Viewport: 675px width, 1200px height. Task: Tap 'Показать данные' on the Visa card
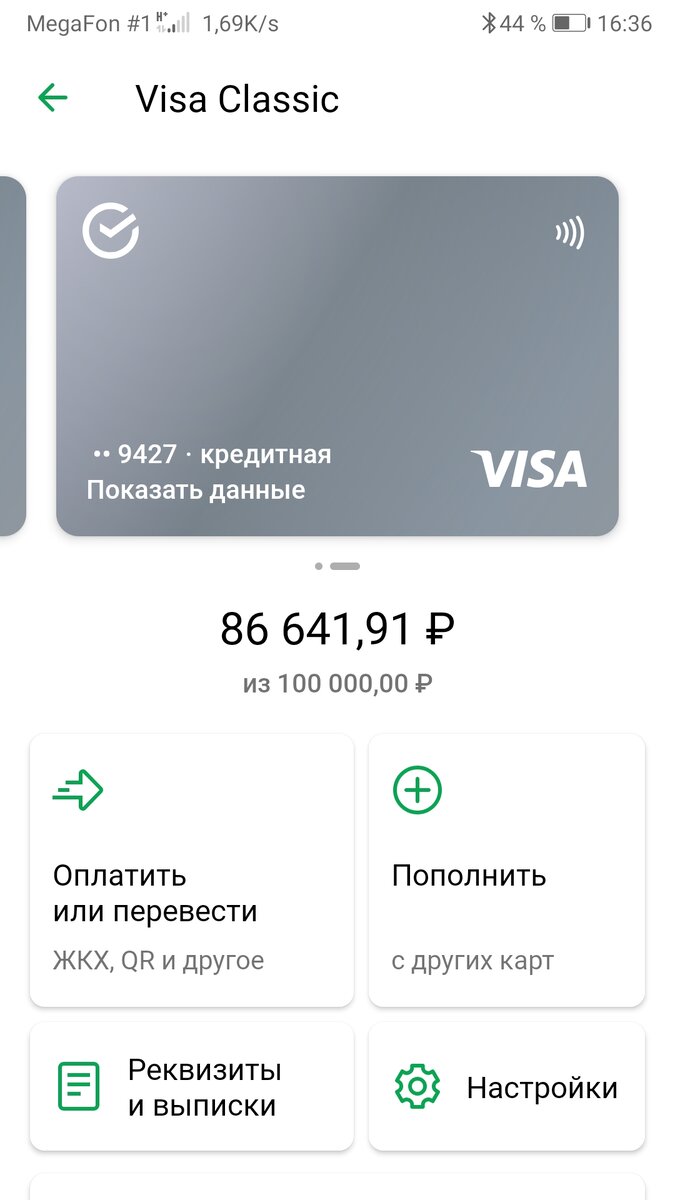pos(196,490)
